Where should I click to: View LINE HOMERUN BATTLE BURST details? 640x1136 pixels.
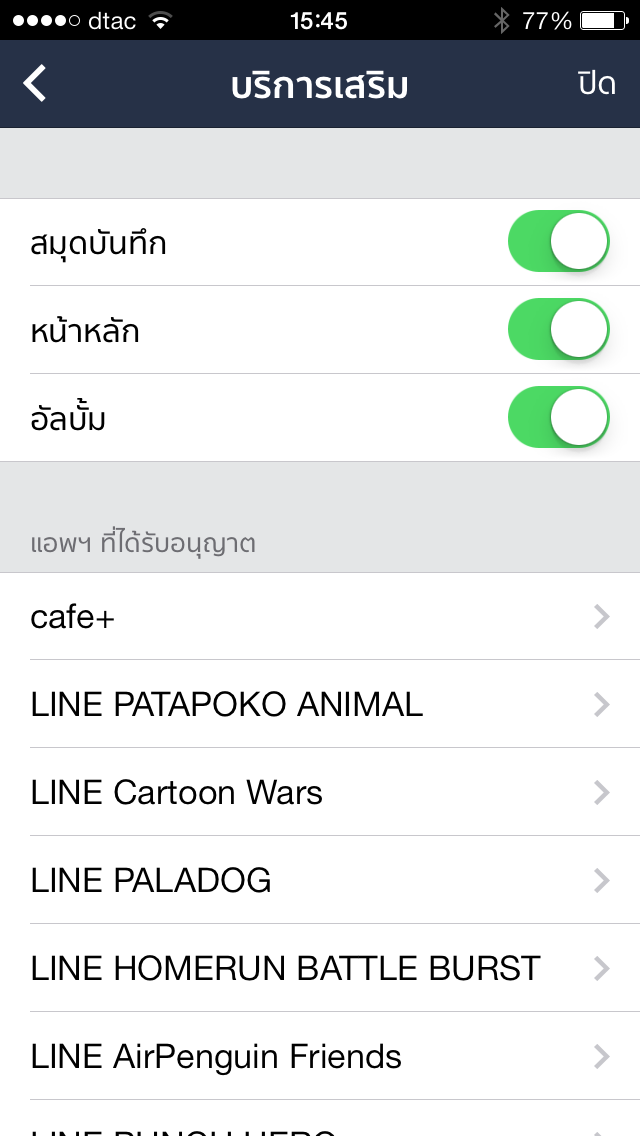point(320,969)
